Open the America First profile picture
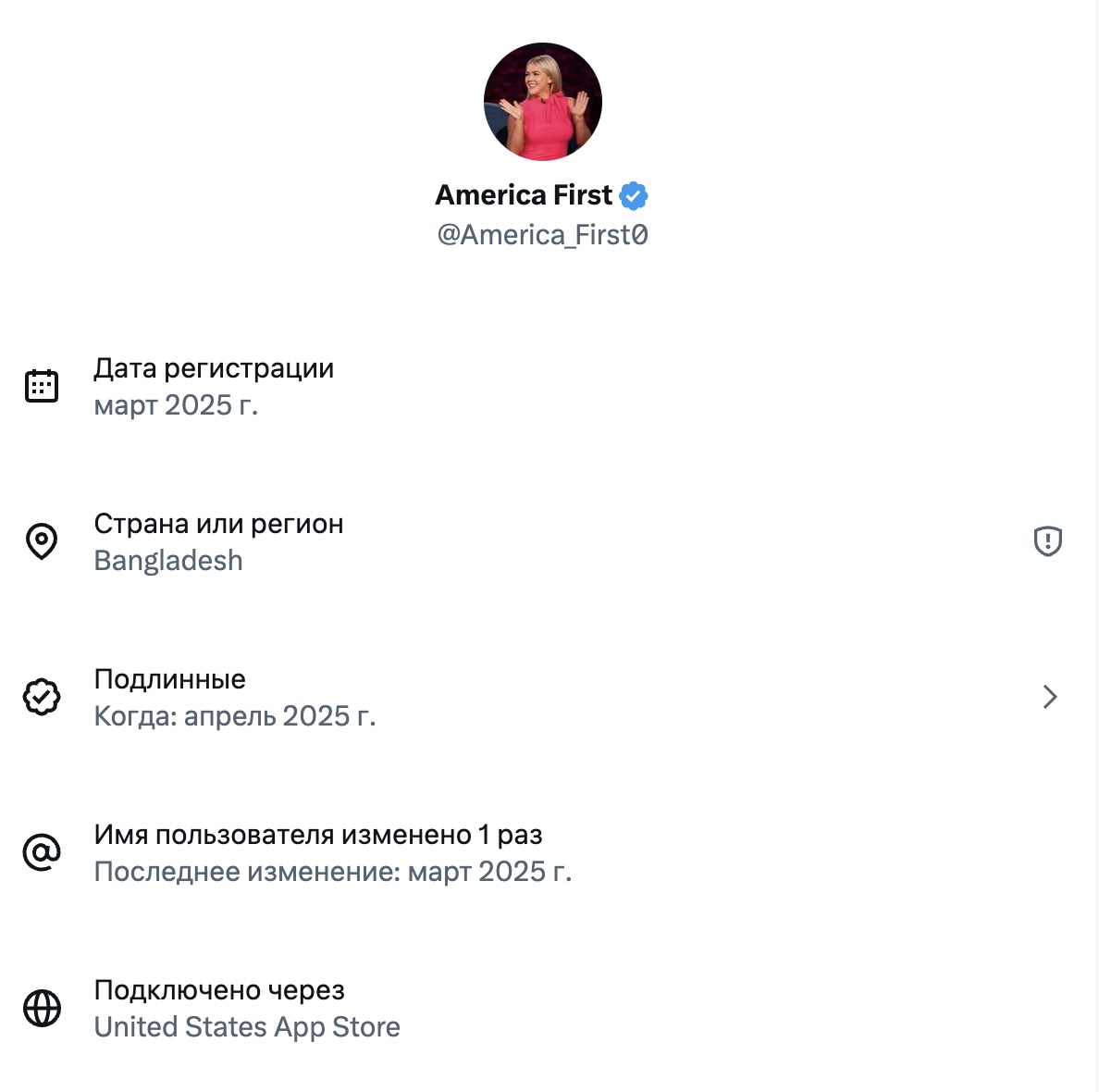This screenshot has width=1099, height=1092. [x=543, y=102]
